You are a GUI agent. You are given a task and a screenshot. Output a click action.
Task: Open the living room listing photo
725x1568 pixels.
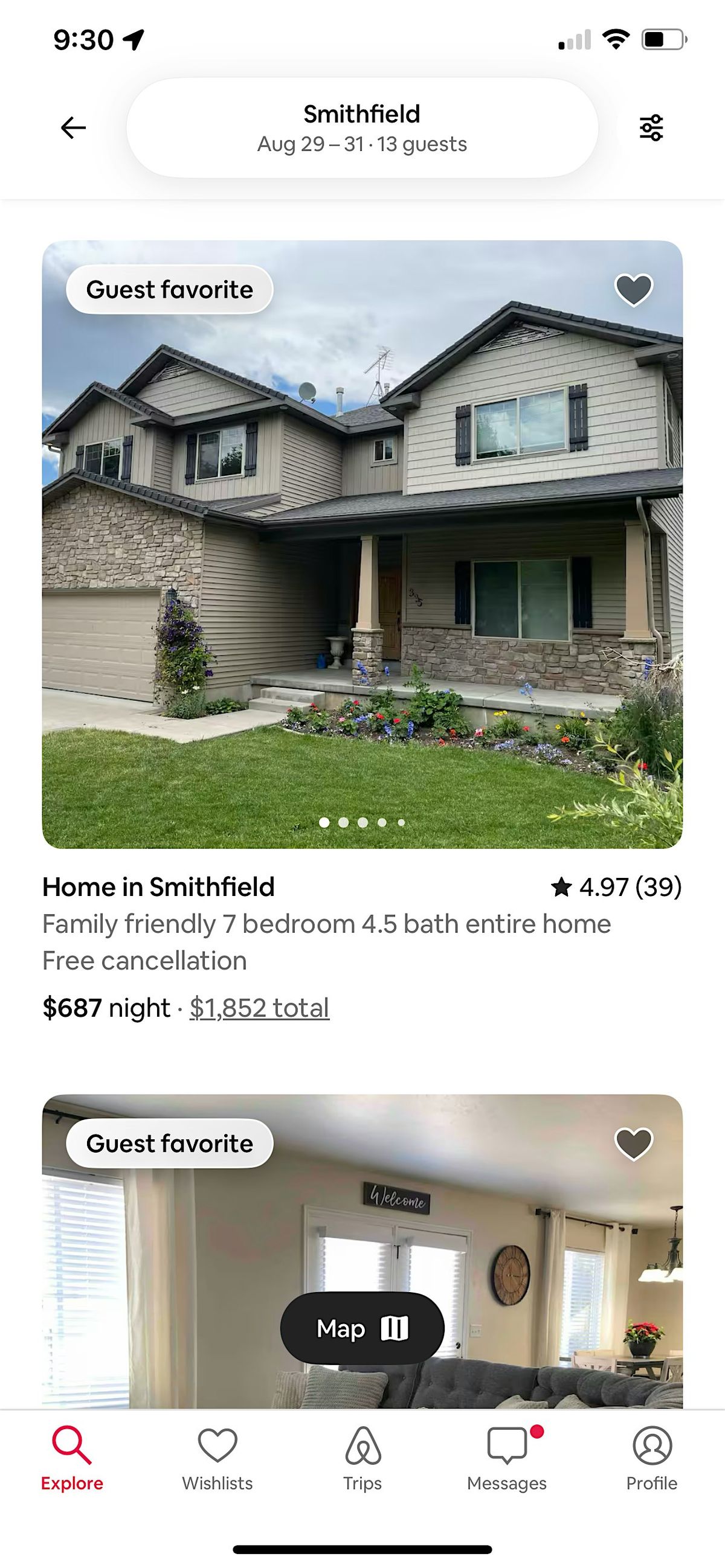click(x=183, y=1266)
